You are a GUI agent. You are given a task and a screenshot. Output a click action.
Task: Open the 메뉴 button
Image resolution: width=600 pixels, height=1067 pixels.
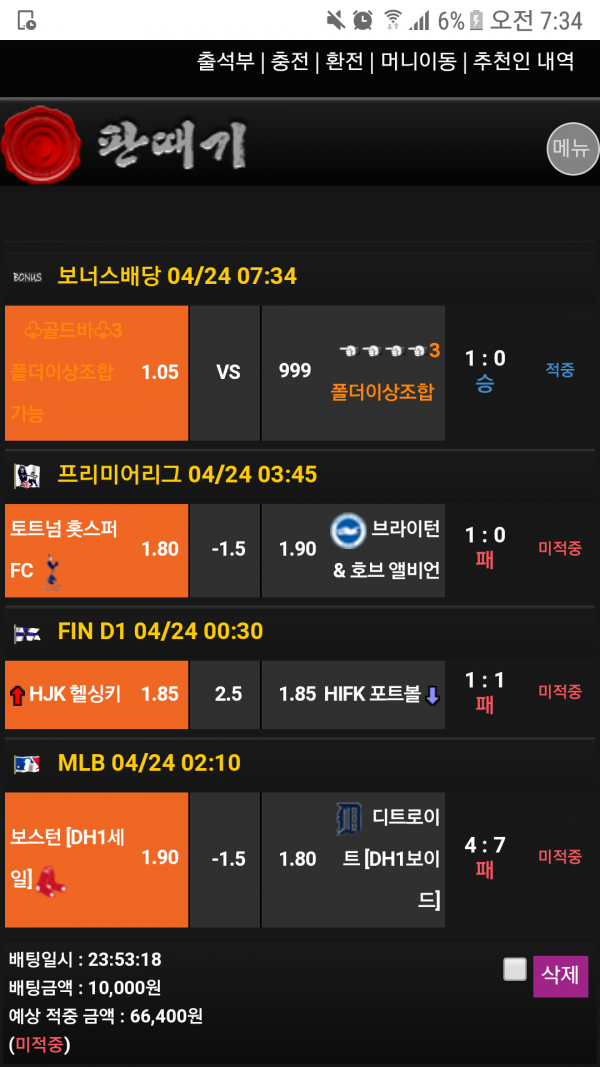pos(572,149)
